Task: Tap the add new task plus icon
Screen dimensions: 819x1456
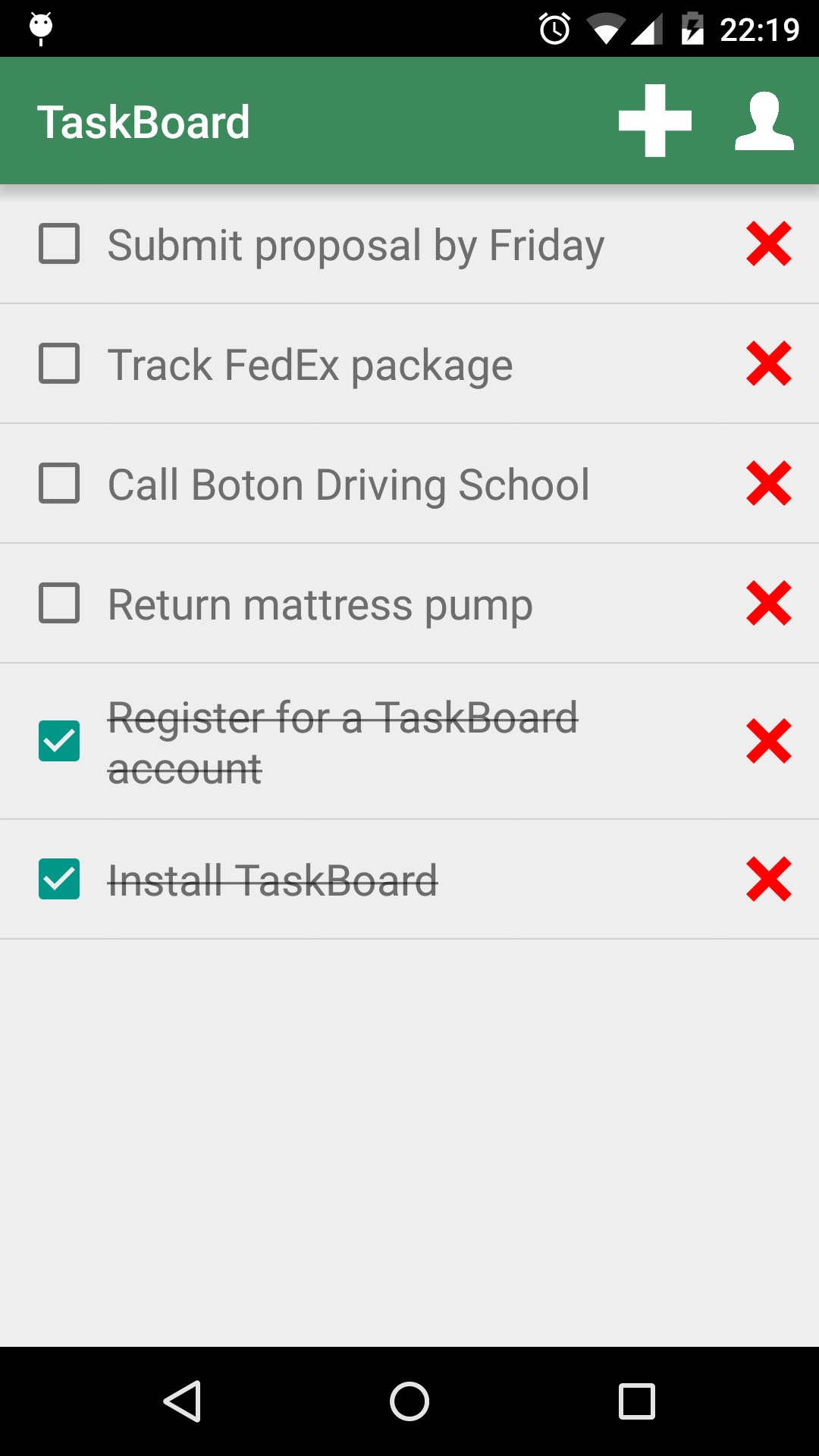Action: (x=654, y=120)
